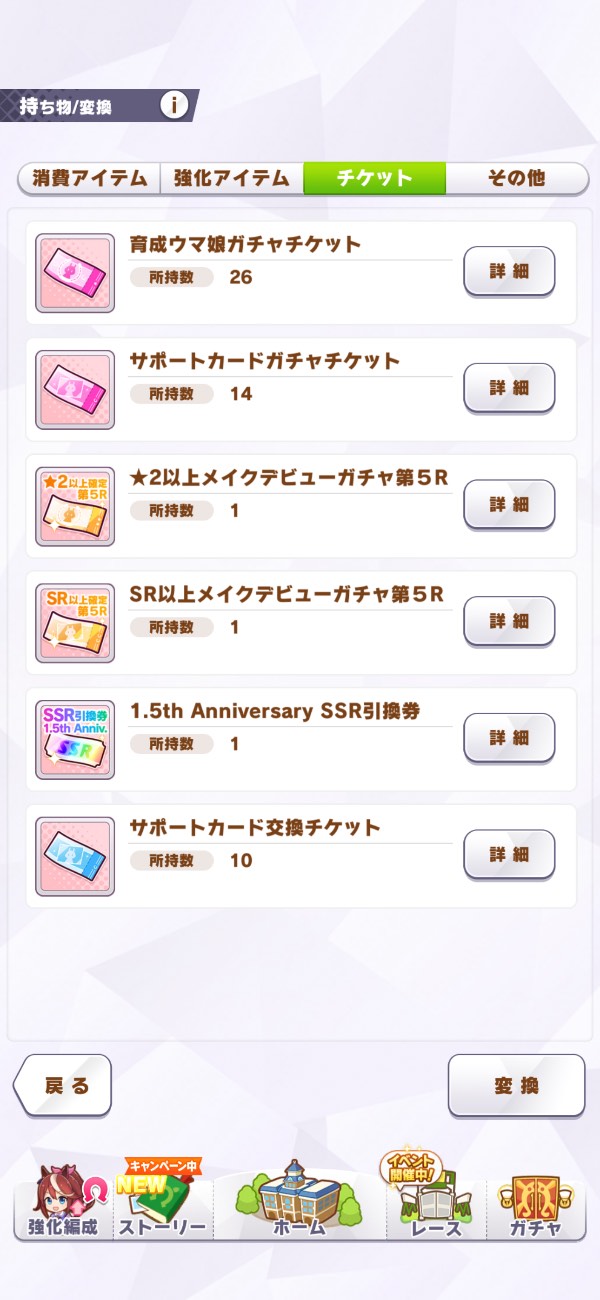Switch to the 強化アイテム tab
This screenshot has height=1300, width=600.
tap(231, 179)
